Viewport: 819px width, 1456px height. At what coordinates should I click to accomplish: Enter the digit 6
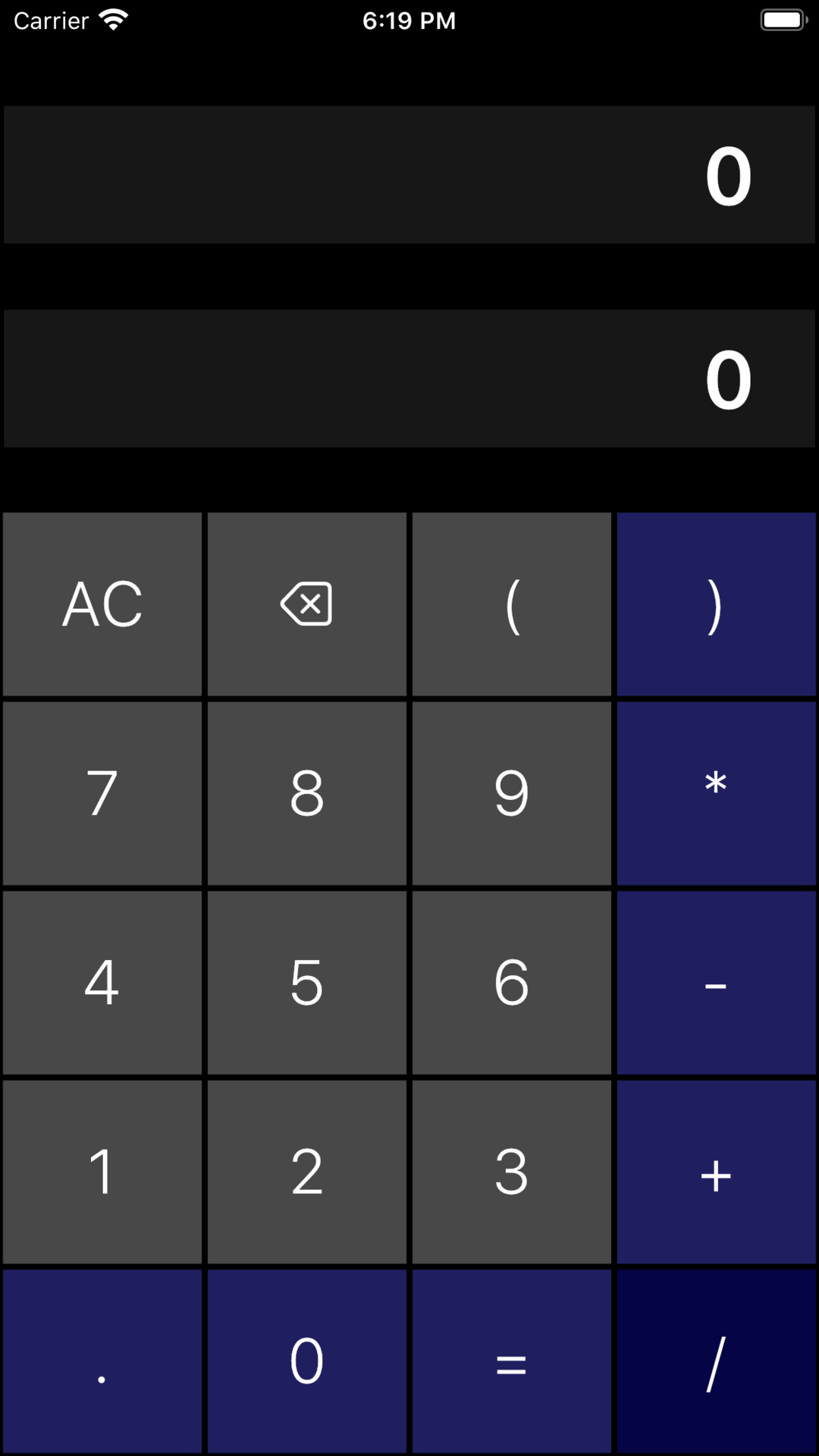tap(512, 983)
